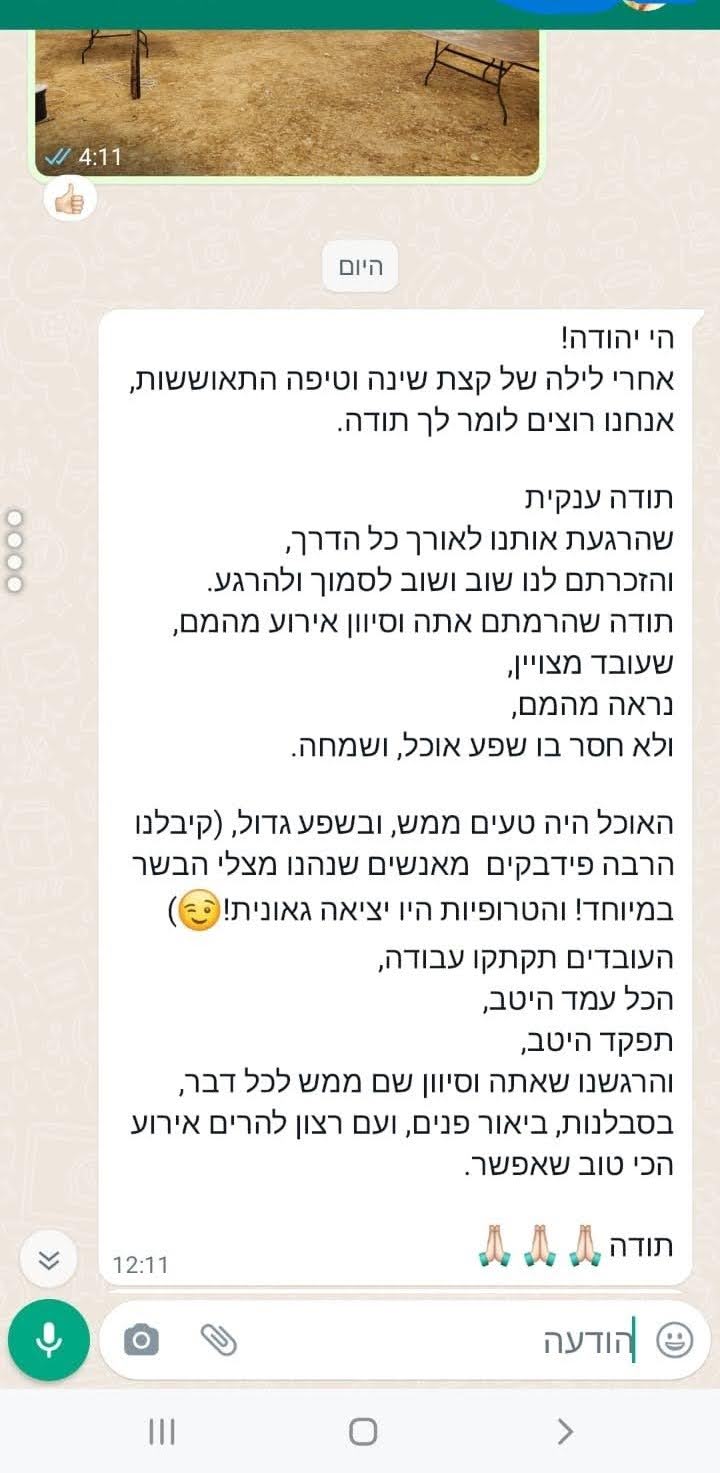Image resolution: width=720 pixels, height=1473 pixels.
Task: Open the emoji picker
Action: click(675, 1340)
